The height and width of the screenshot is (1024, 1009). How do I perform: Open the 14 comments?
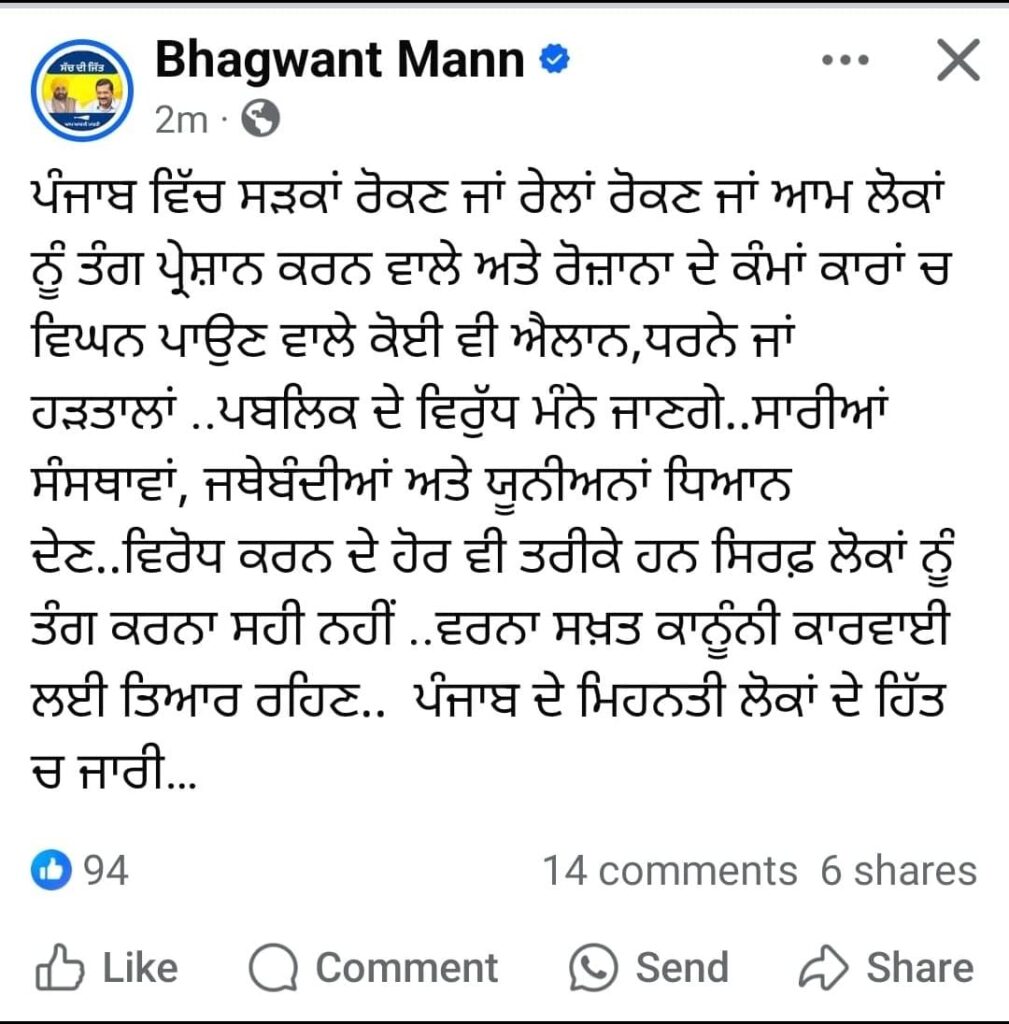click(x=669, y=870)
